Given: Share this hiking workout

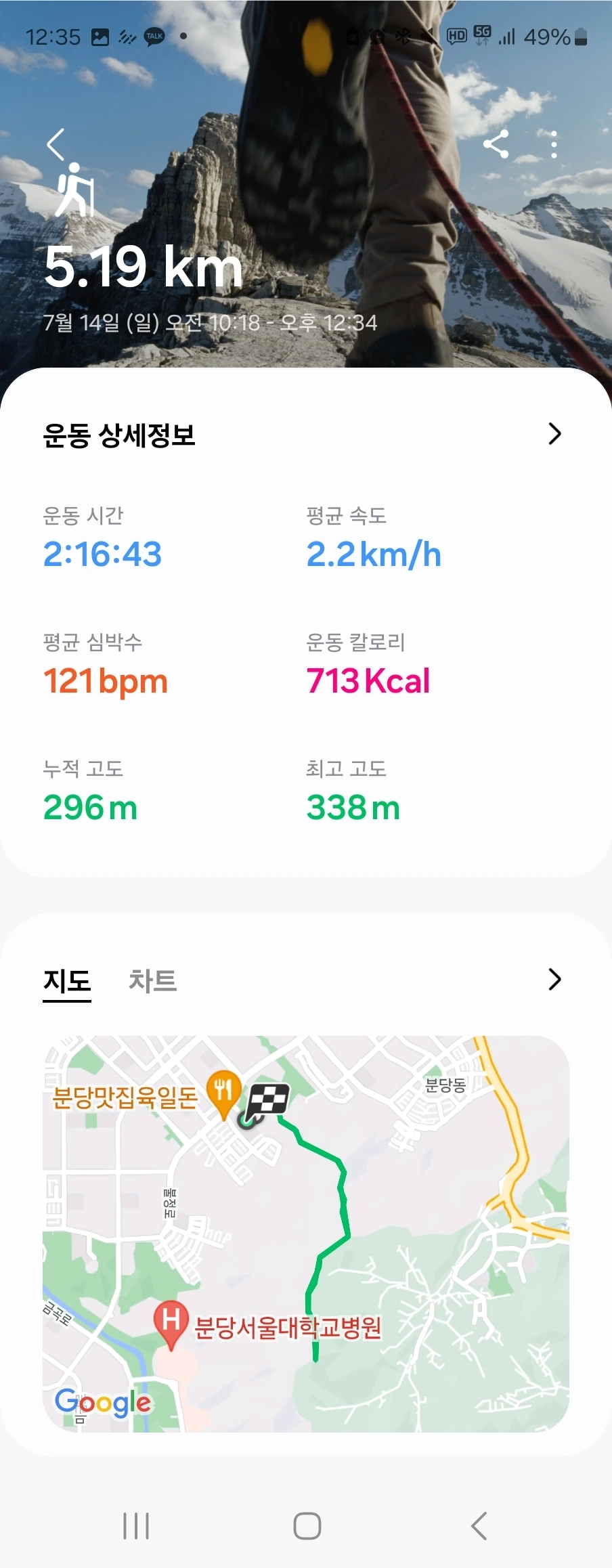Looking at the screenshot, I should click(496, 144).
